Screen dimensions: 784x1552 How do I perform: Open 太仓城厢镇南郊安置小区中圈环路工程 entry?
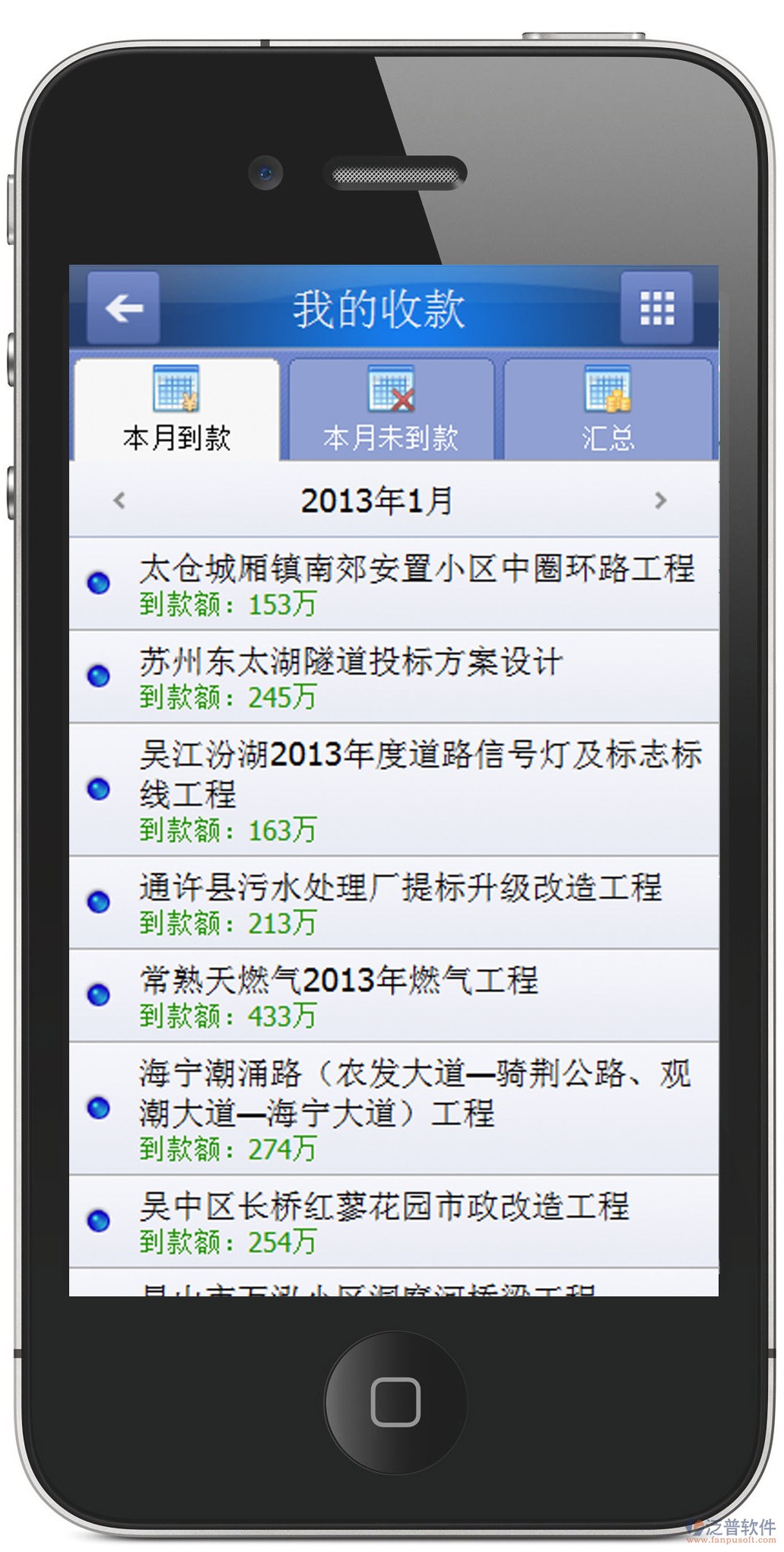[x=393, y=584]
